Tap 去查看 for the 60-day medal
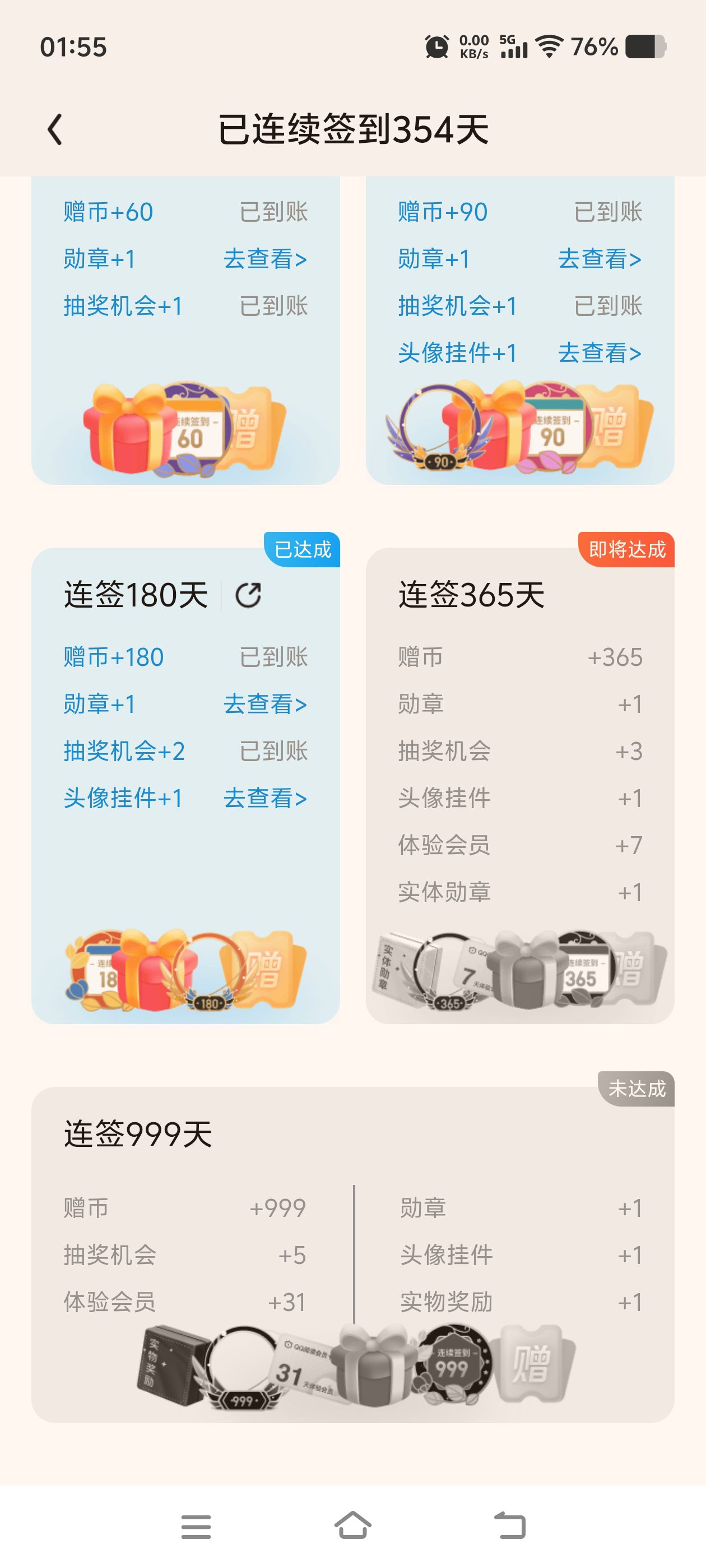This screenshot has height=1568, width=706. pyautogui.click(x=265, y=259)
